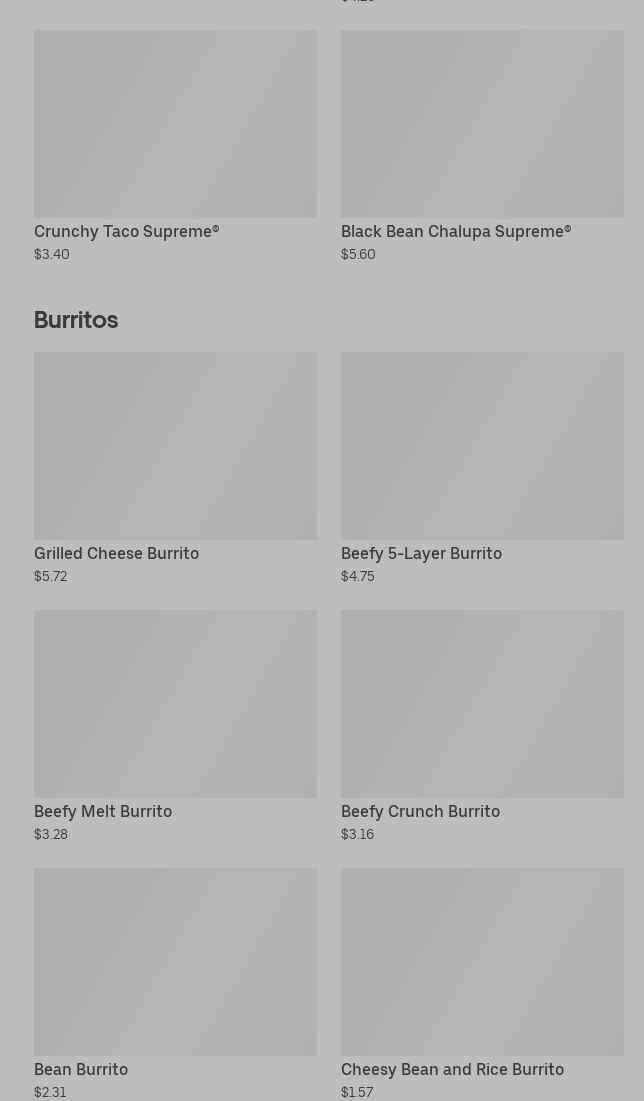Open the Beefy 5-Layer Burrito item

(x=482, y=468)
